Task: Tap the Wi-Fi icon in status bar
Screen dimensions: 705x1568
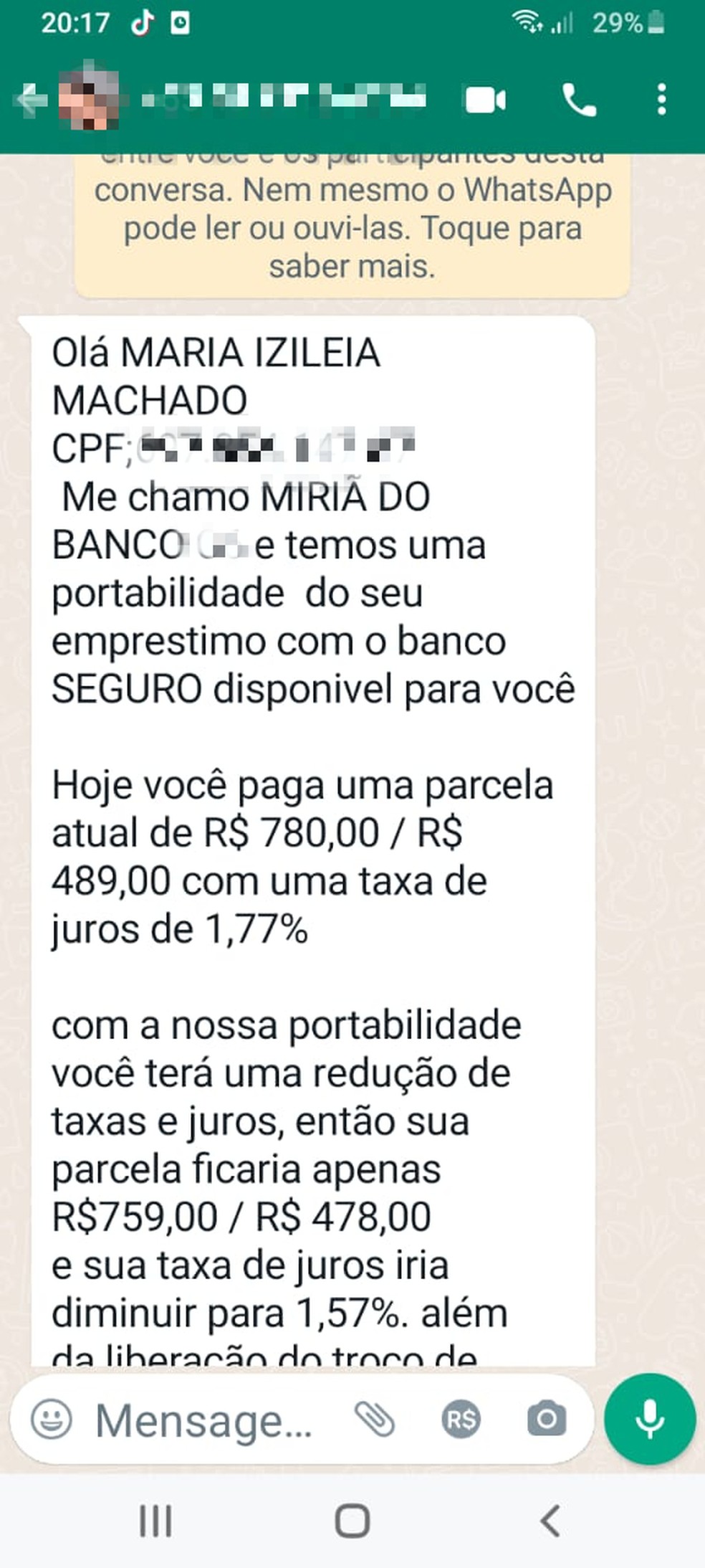Action: (x=528, y=20)
